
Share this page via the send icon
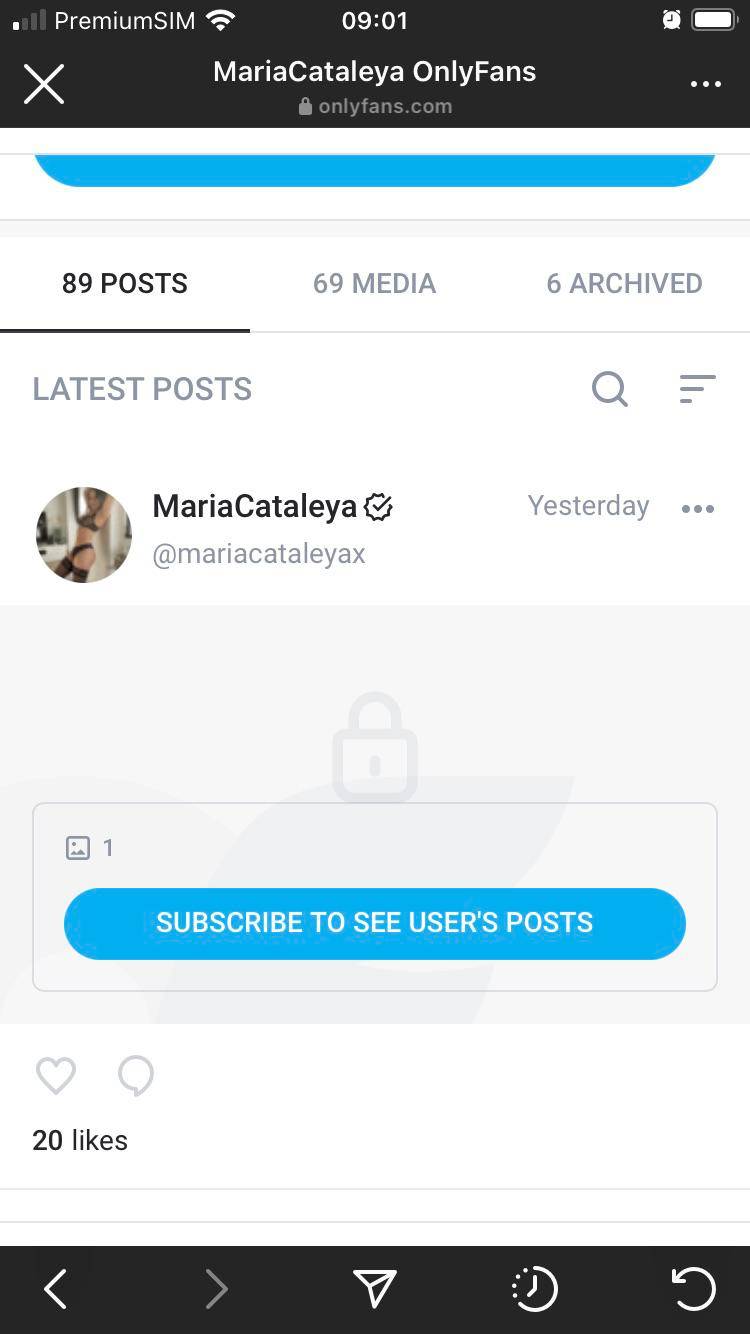click(375, 1289)
